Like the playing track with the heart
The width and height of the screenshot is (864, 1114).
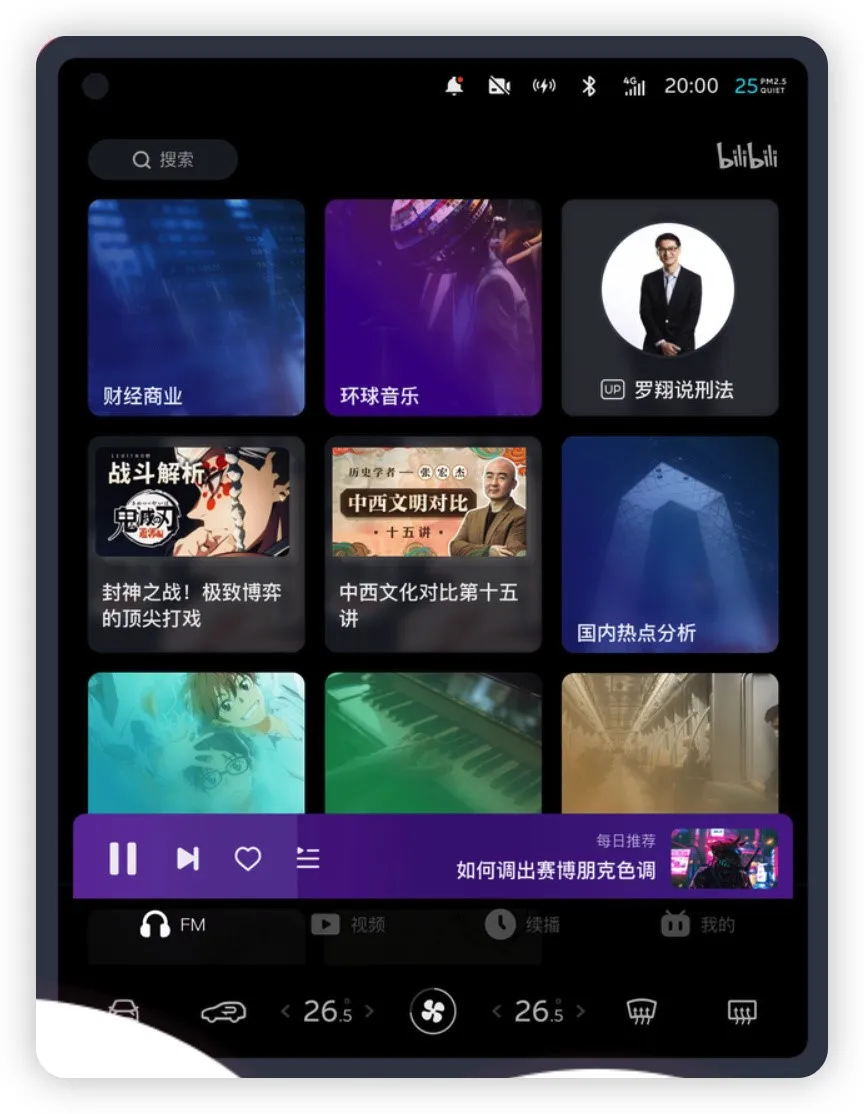248,858
